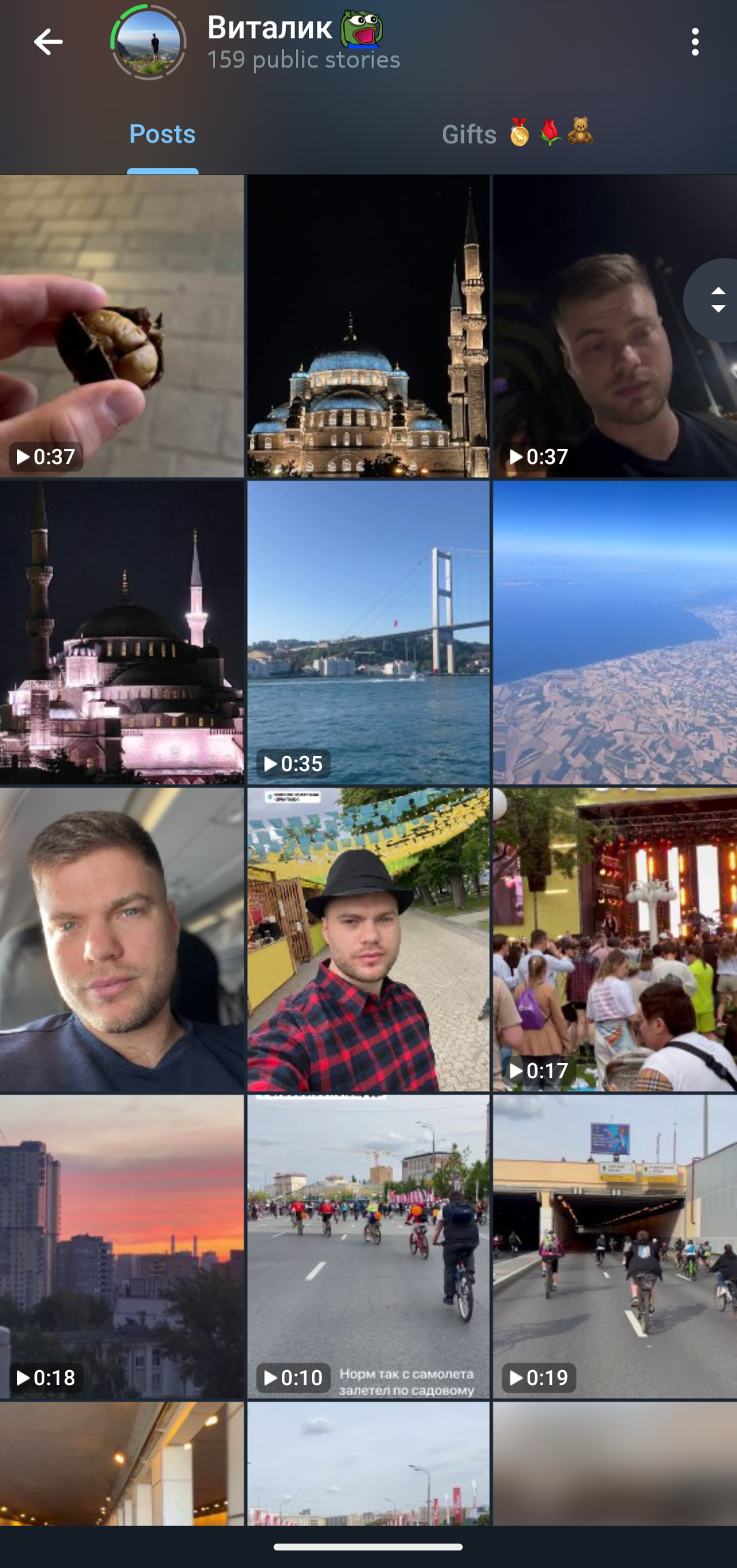Viewport: 737px width, 1568px height.
Task: Play the 0:10 cyclists story
Action: pos(369,1247)
